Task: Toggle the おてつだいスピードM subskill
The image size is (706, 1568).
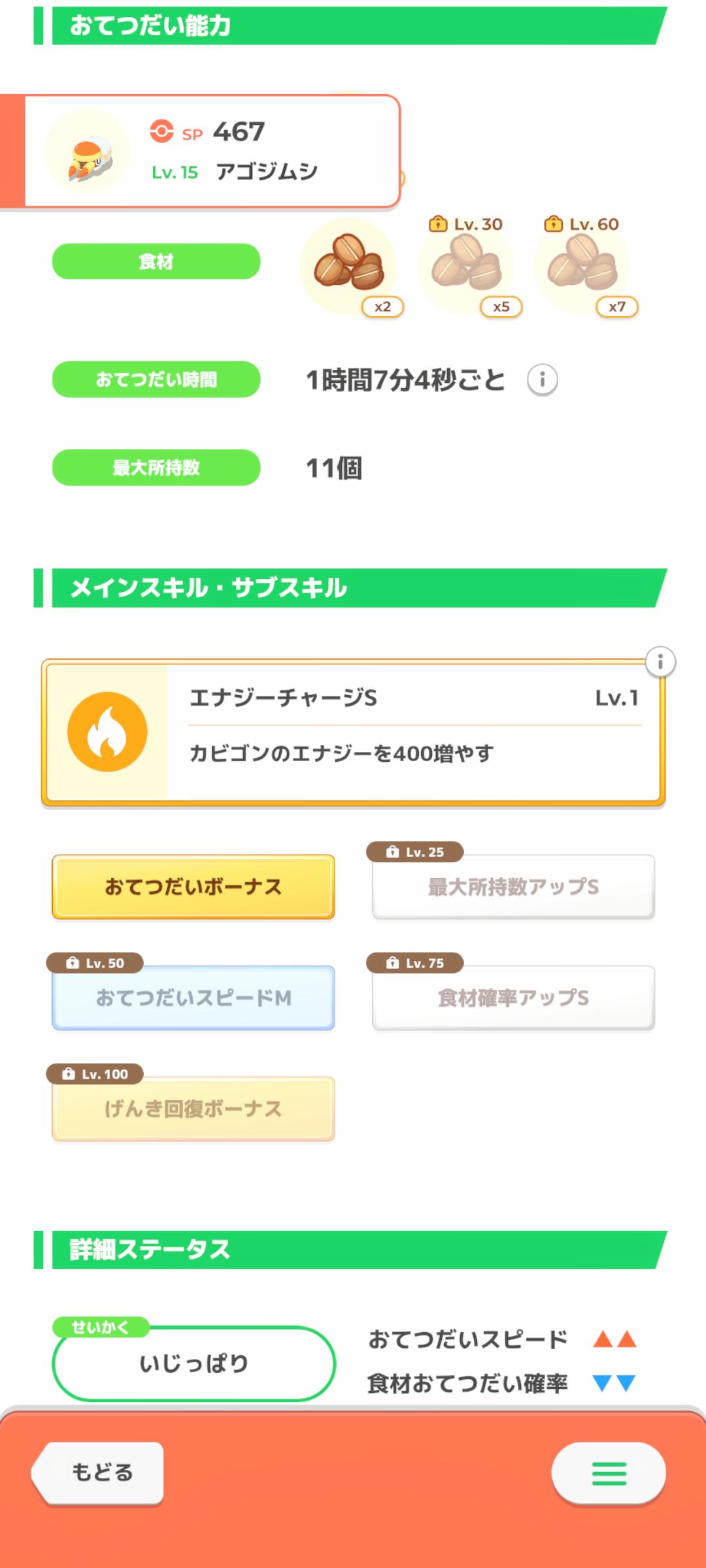Action: [193, 998]
